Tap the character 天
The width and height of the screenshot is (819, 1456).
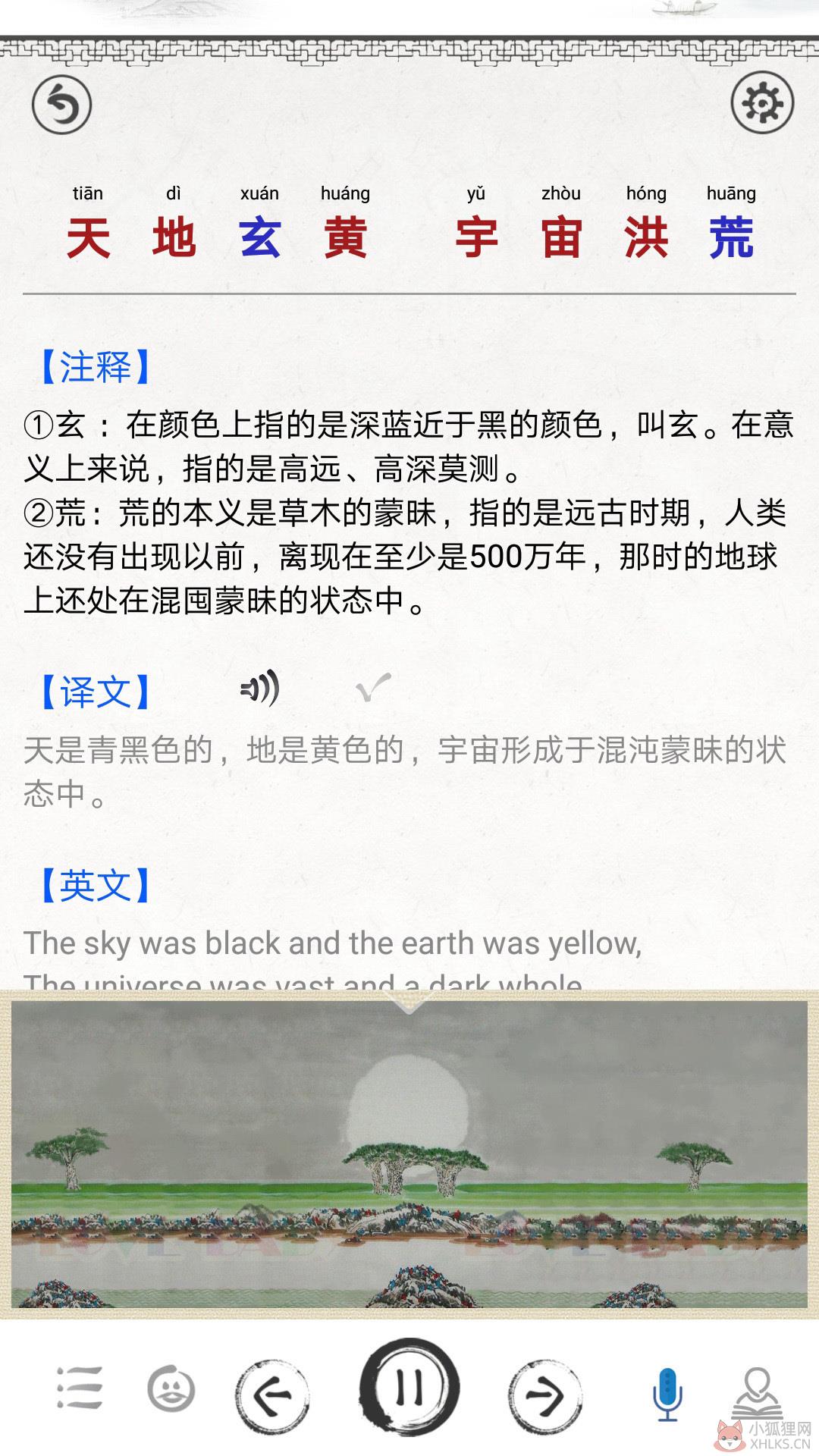pos(88,237)
